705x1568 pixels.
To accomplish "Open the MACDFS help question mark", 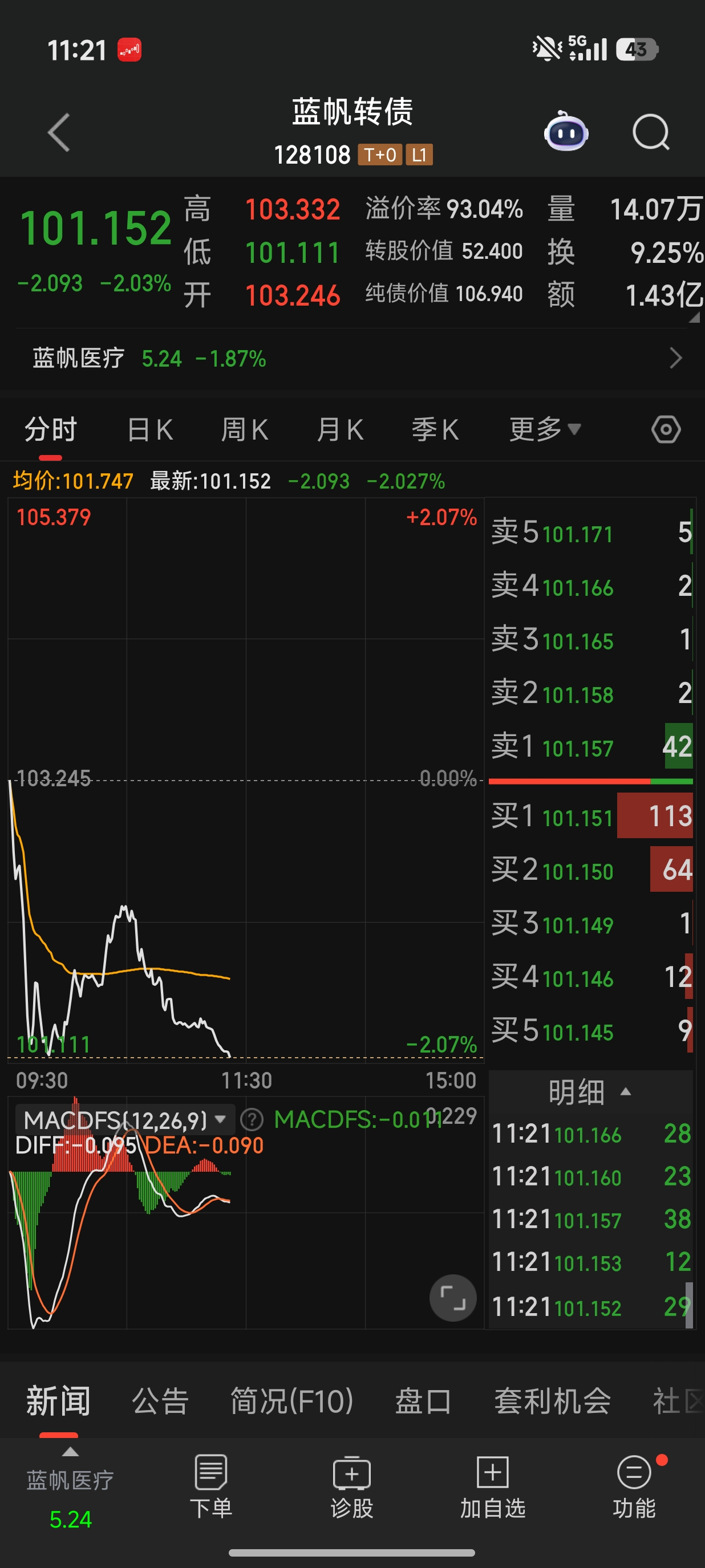I will pos(252,1119).
